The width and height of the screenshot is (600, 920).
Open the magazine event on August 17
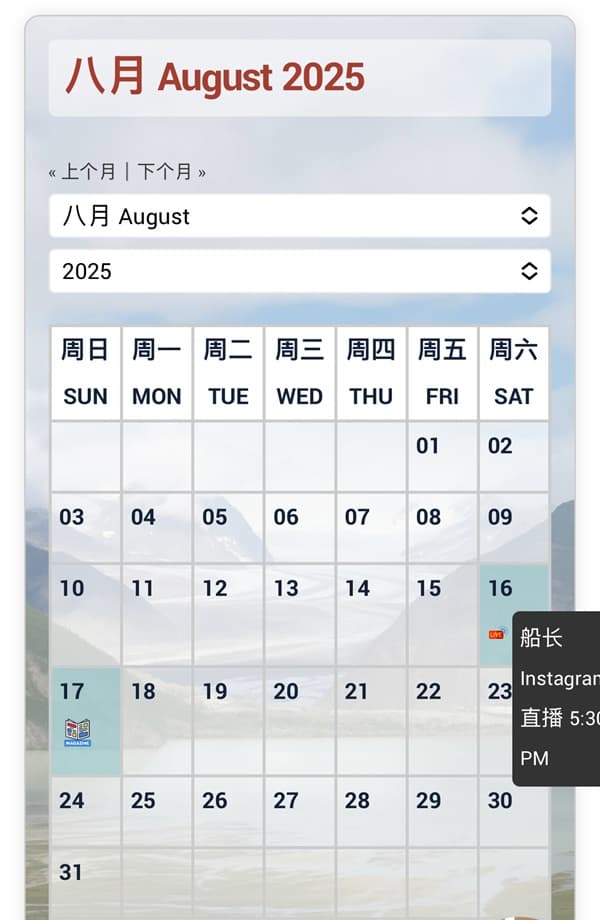[77, 732]
